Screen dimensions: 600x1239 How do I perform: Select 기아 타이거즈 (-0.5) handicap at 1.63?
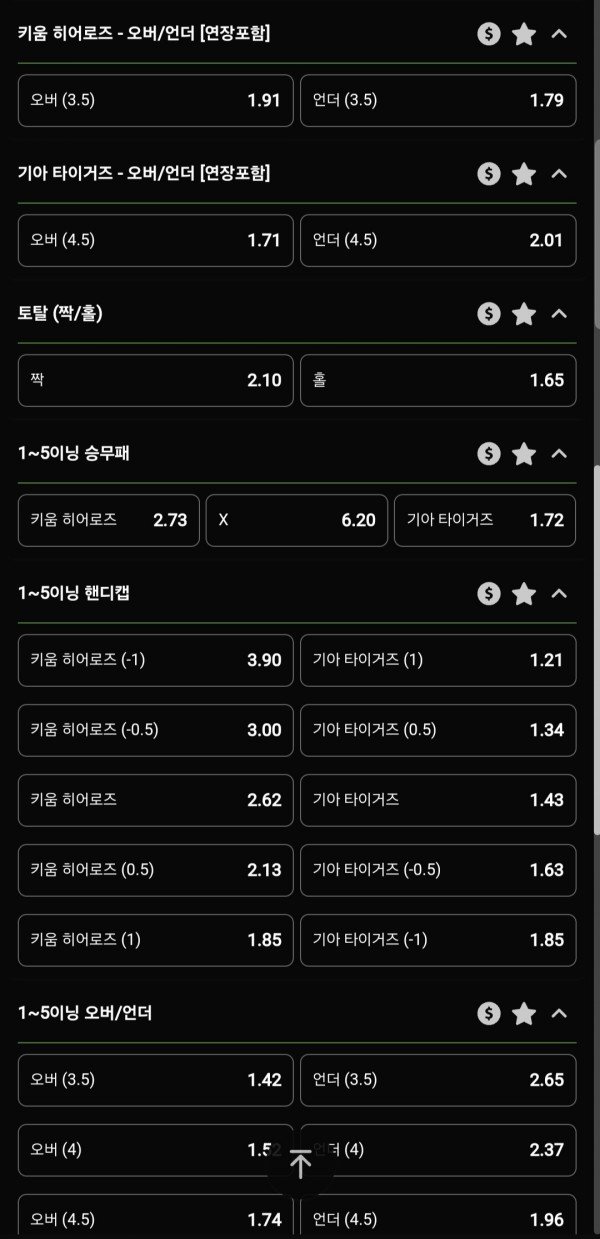coord(438,870)
